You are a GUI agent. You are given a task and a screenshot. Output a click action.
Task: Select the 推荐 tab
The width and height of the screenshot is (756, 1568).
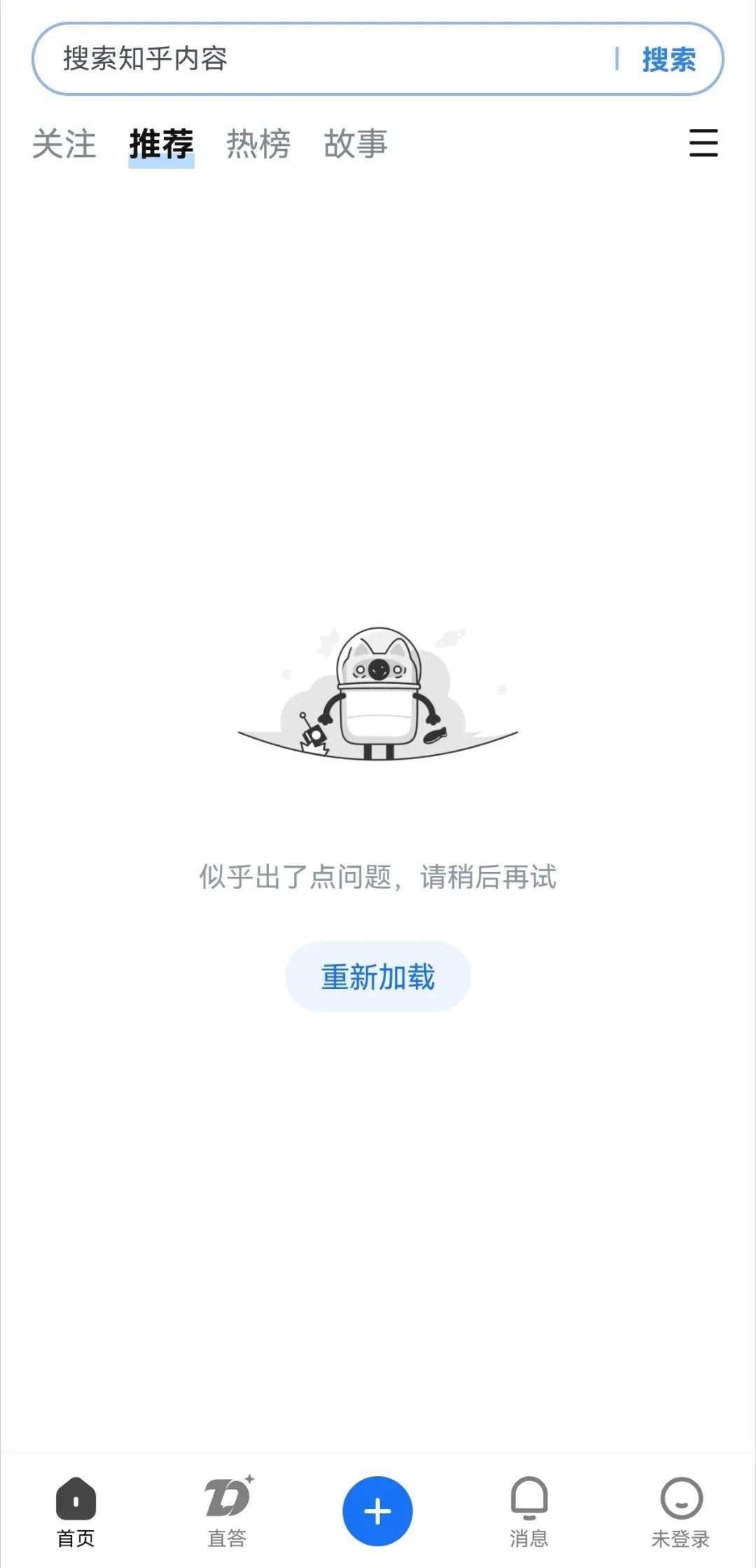[x=161, y=144]
